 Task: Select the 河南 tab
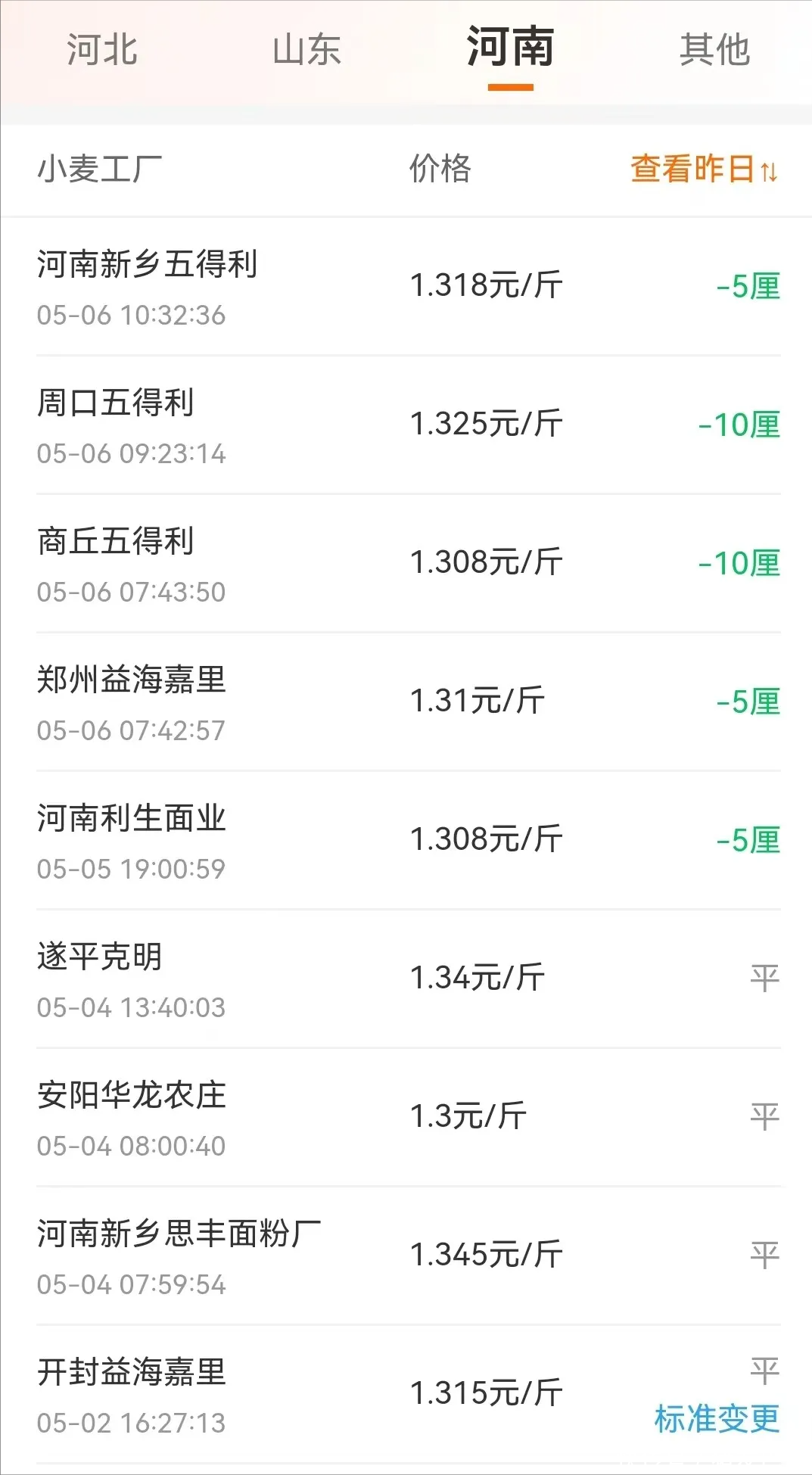[x=510, y=48]
